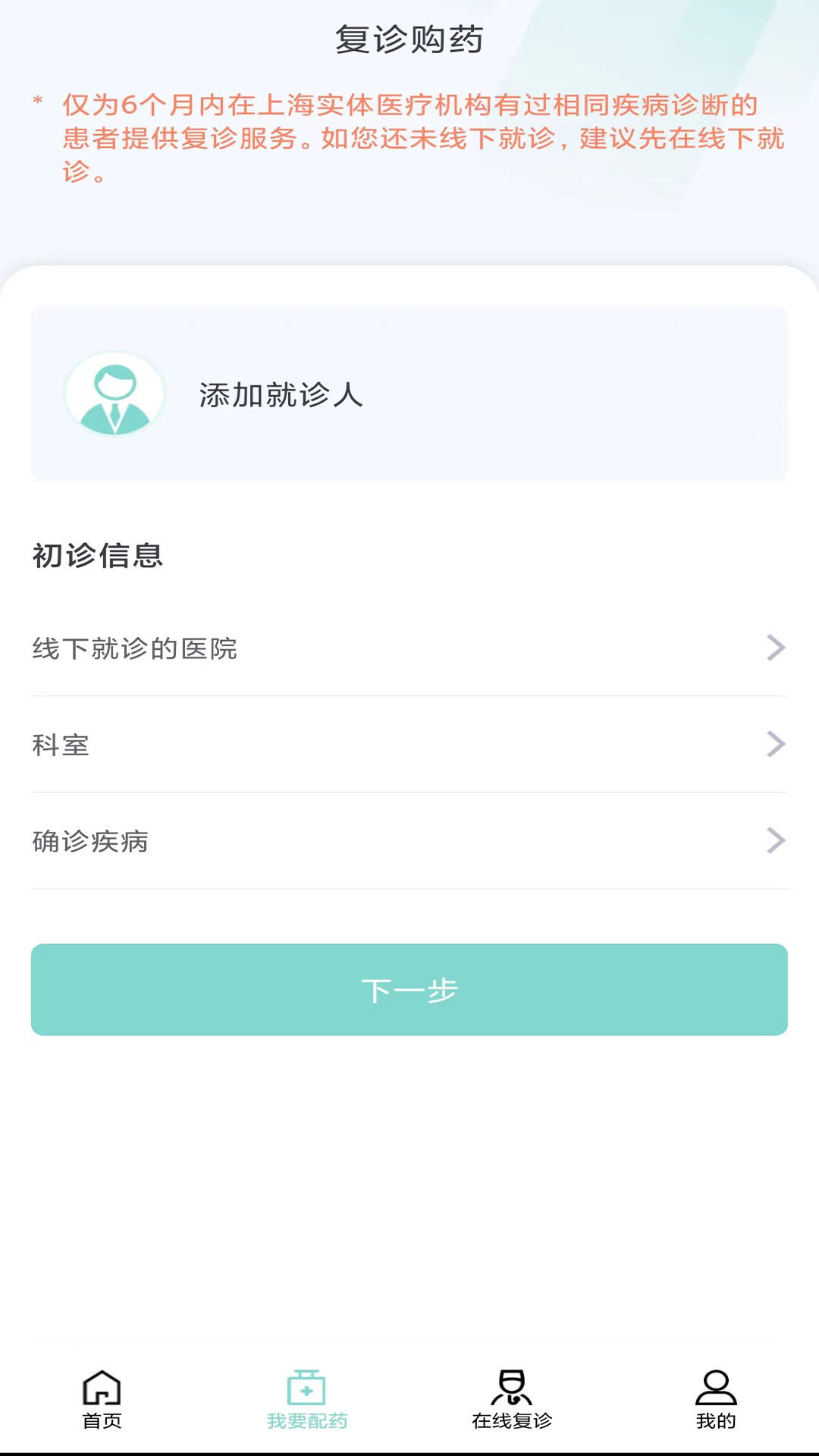Switch to the 在线复诊 tab

point(512,1403)
